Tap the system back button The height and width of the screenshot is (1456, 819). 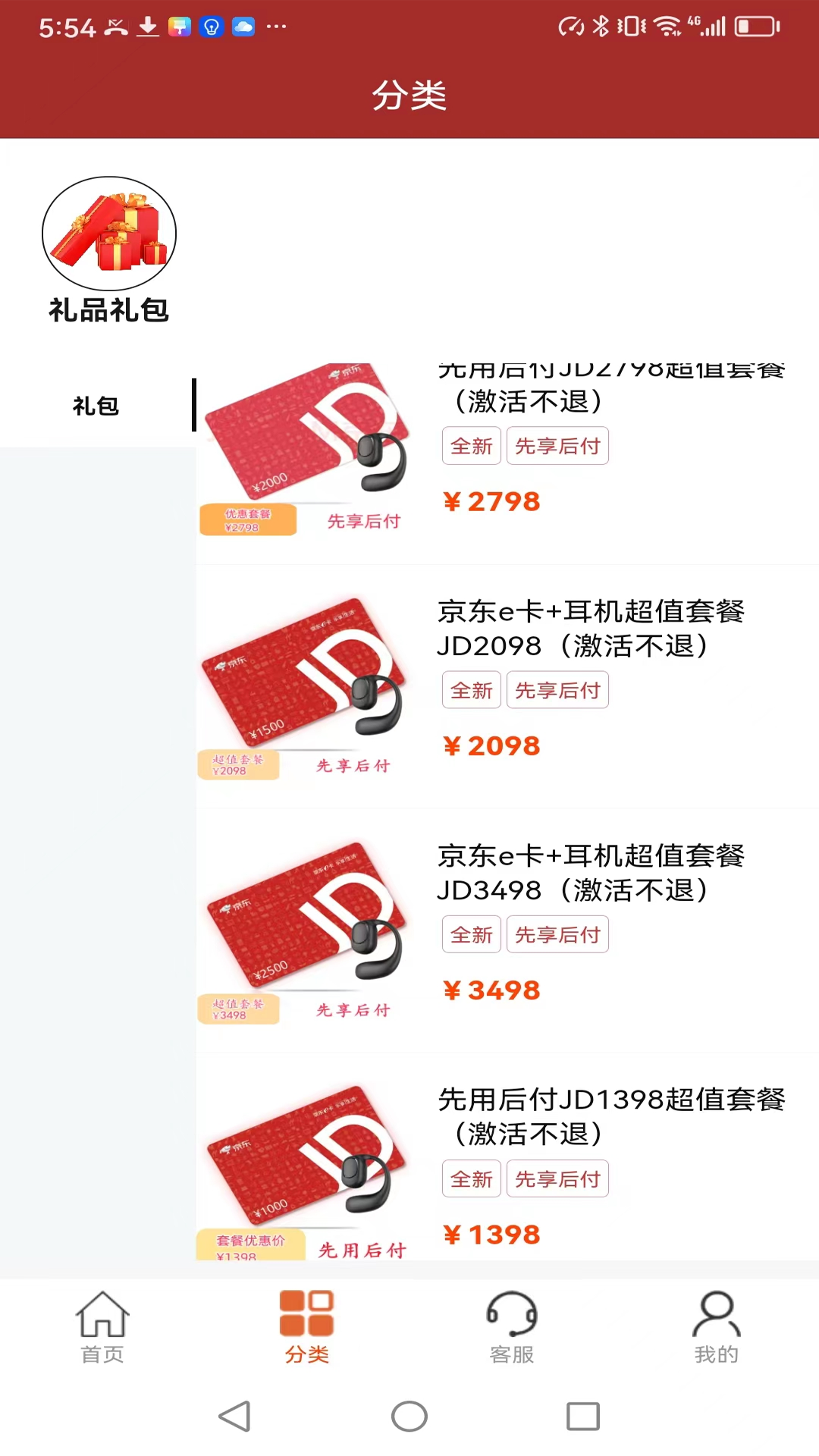[235, 1416]
